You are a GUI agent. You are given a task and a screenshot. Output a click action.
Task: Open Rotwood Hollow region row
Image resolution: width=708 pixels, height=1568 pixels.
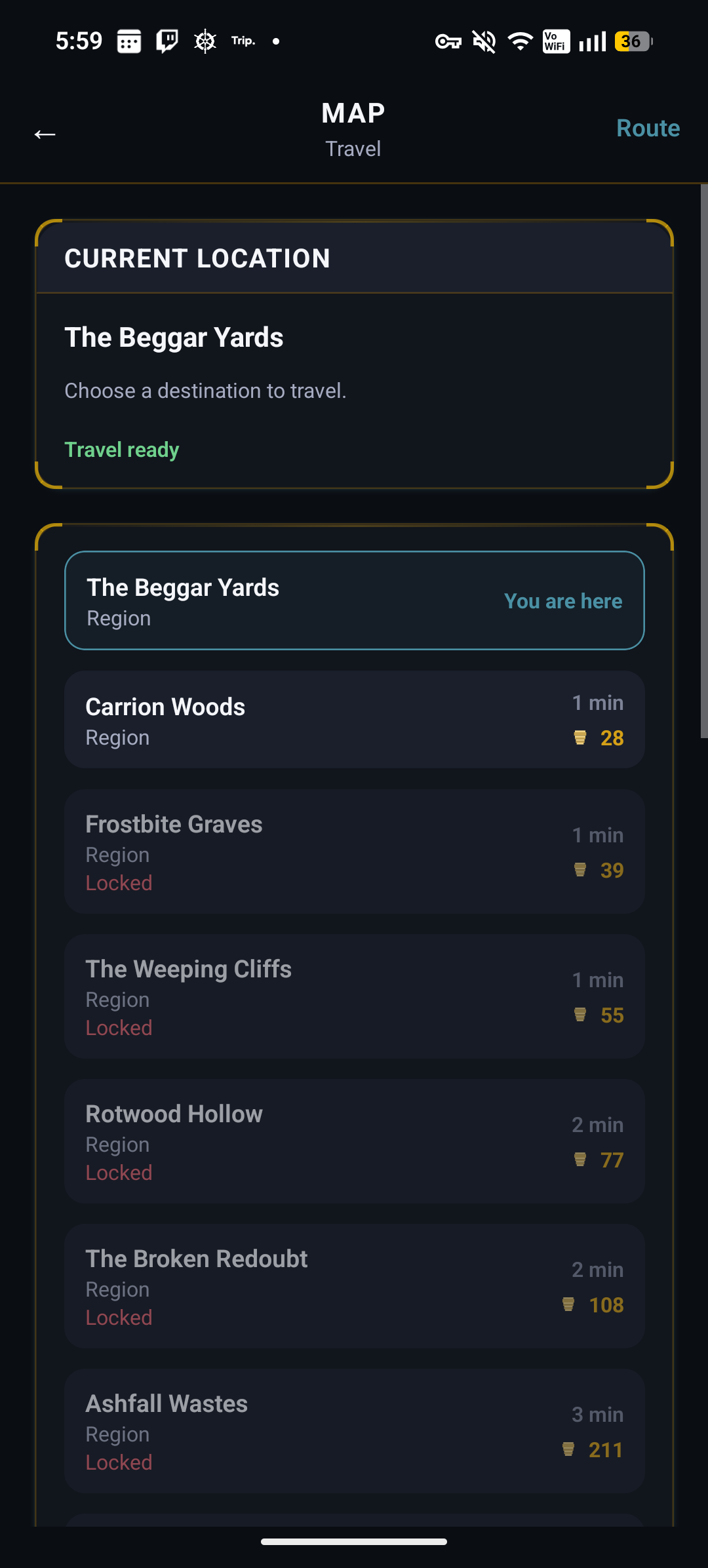coord(354,1141)
